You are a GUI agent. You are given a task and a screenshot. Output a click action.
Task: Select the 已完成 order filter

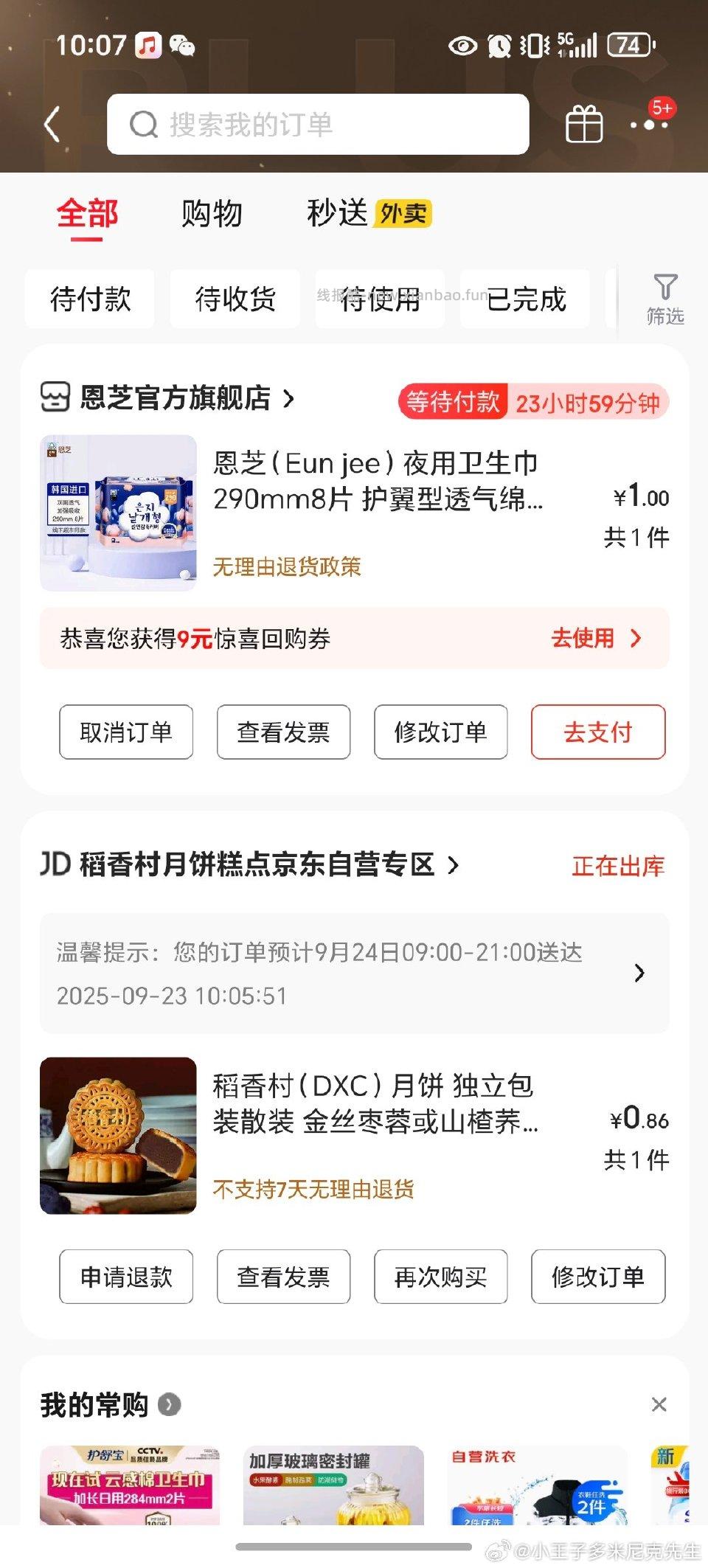click(525, 299)
